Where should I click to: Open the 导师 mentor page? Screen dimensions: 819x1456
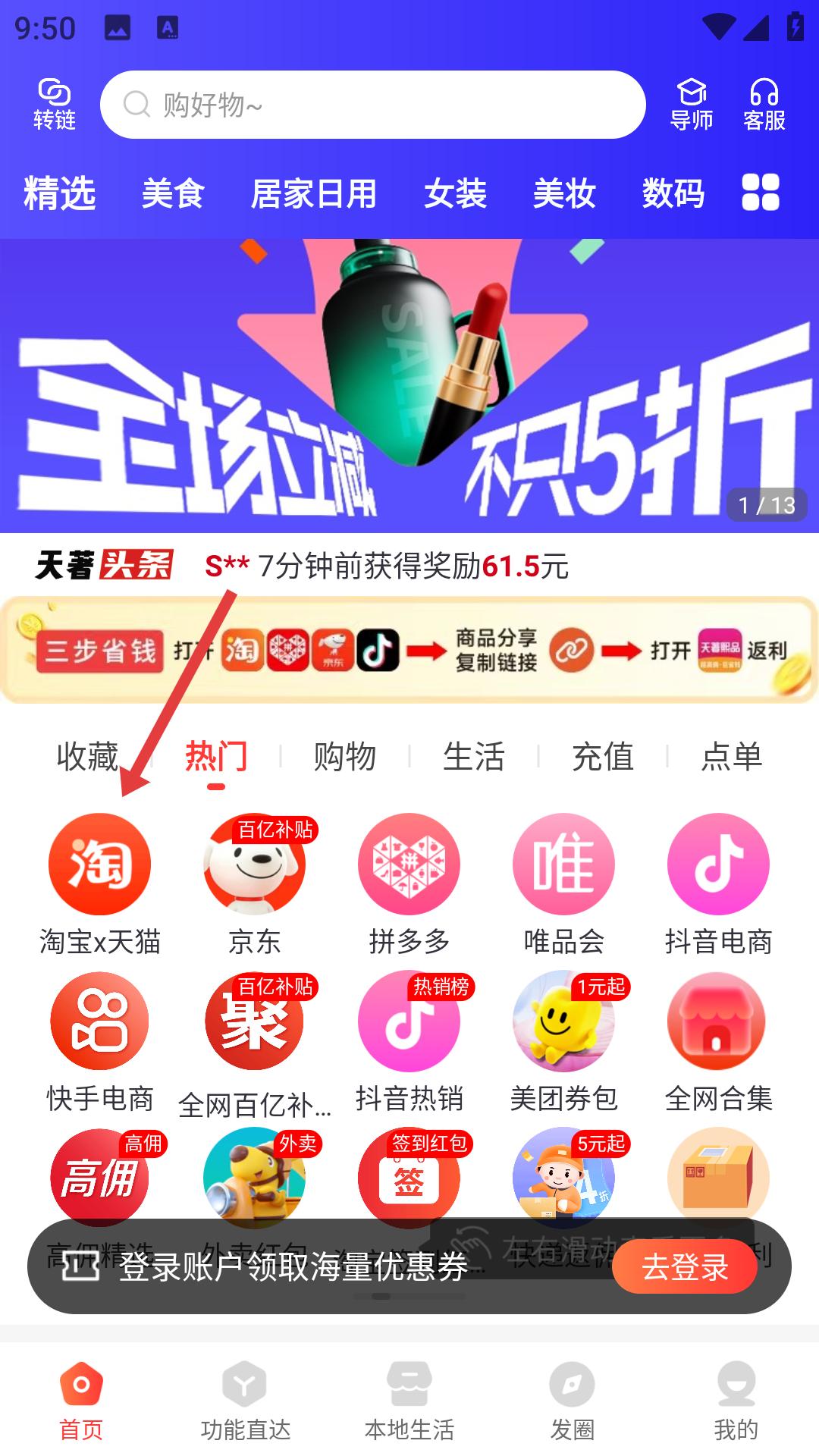click(691, 105)
